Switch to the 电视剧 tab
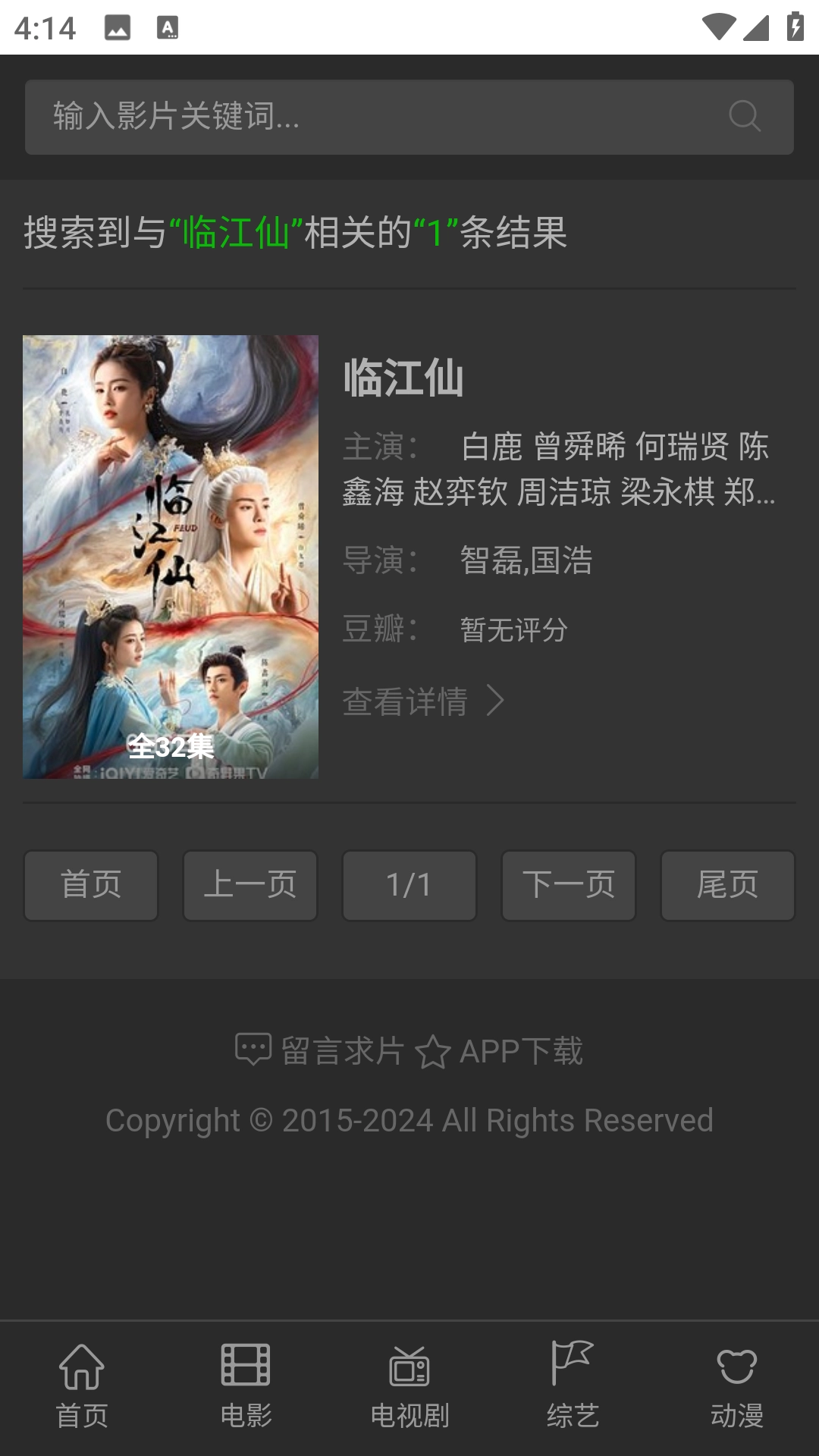The width and height of the screenshot is (819, 1456). (409, 1385)
